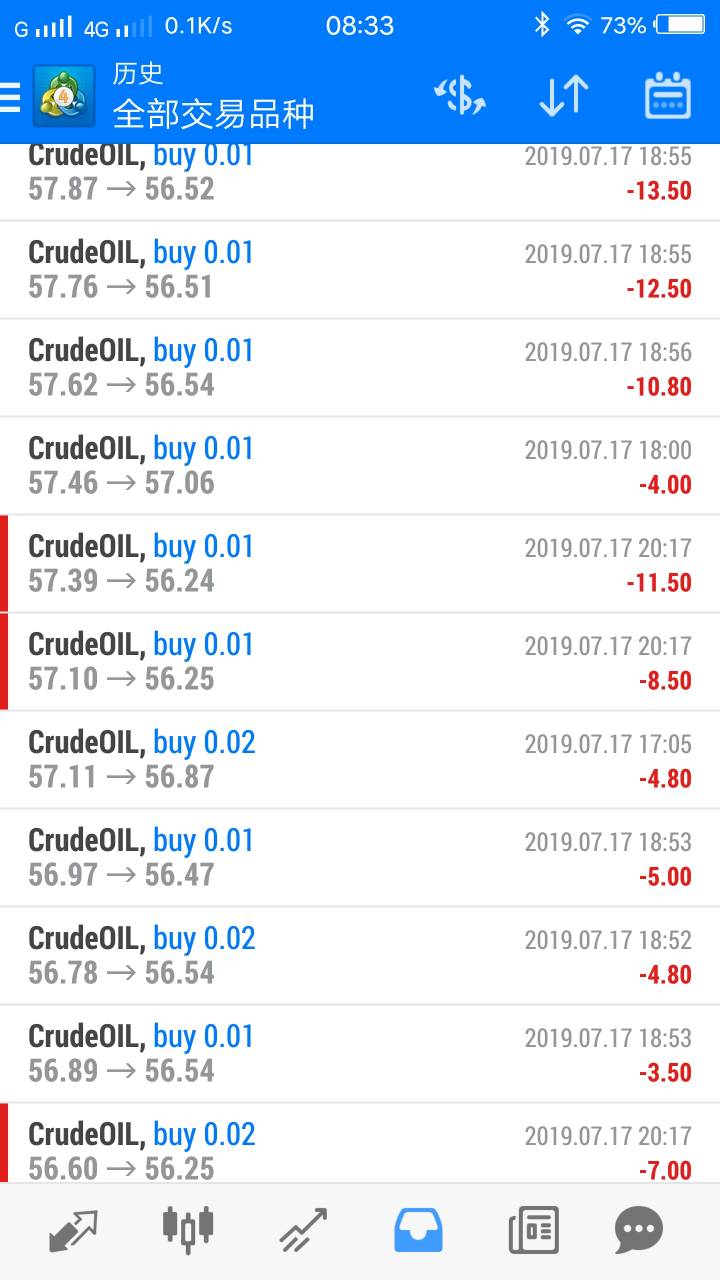Select the History inbox tab
The height and width of the screenshot is (1280, 720).
418,1230
